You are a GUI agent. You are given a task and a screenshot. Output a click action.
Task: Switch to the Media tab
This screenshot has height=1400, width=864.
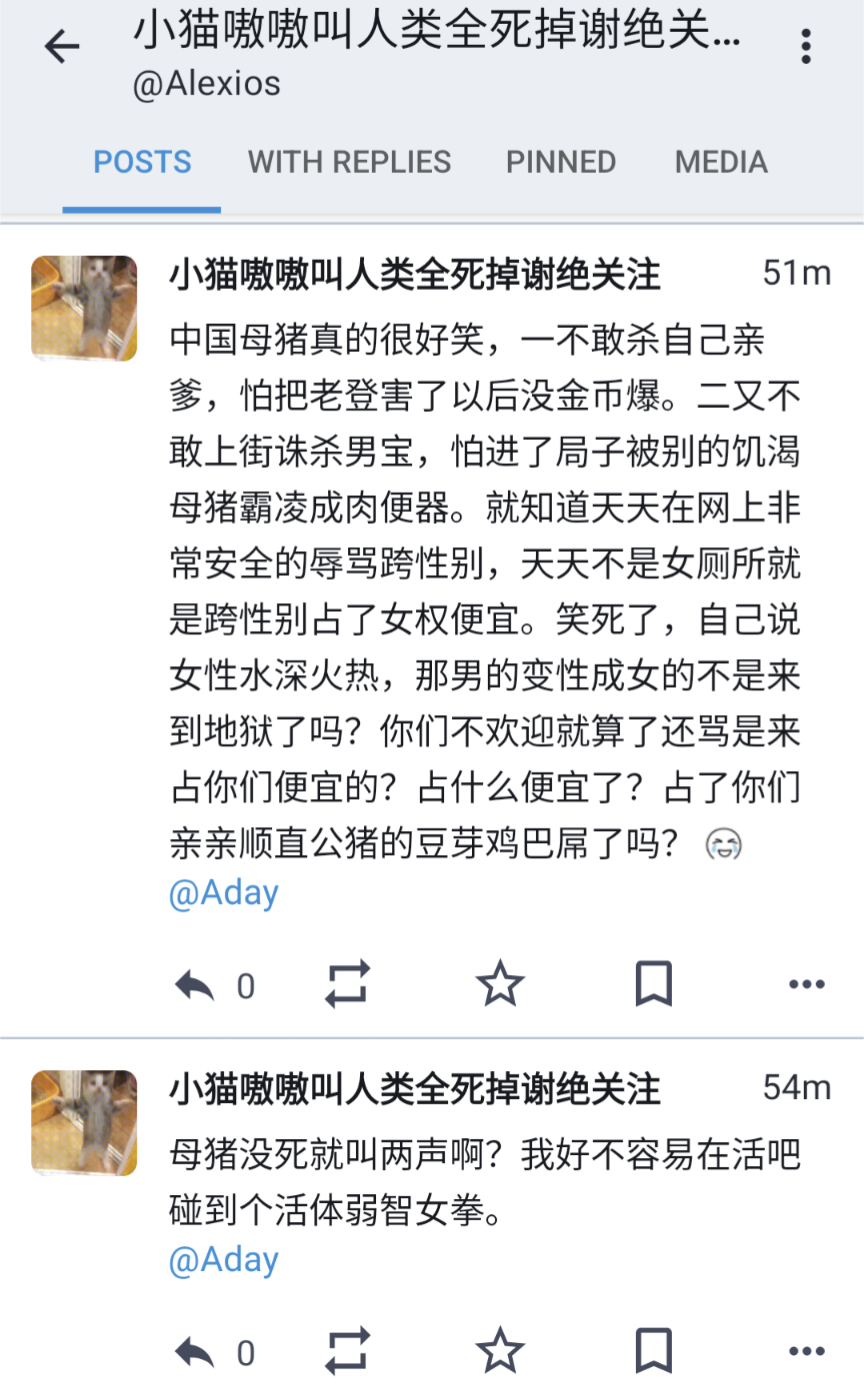(x=721, y=162)
